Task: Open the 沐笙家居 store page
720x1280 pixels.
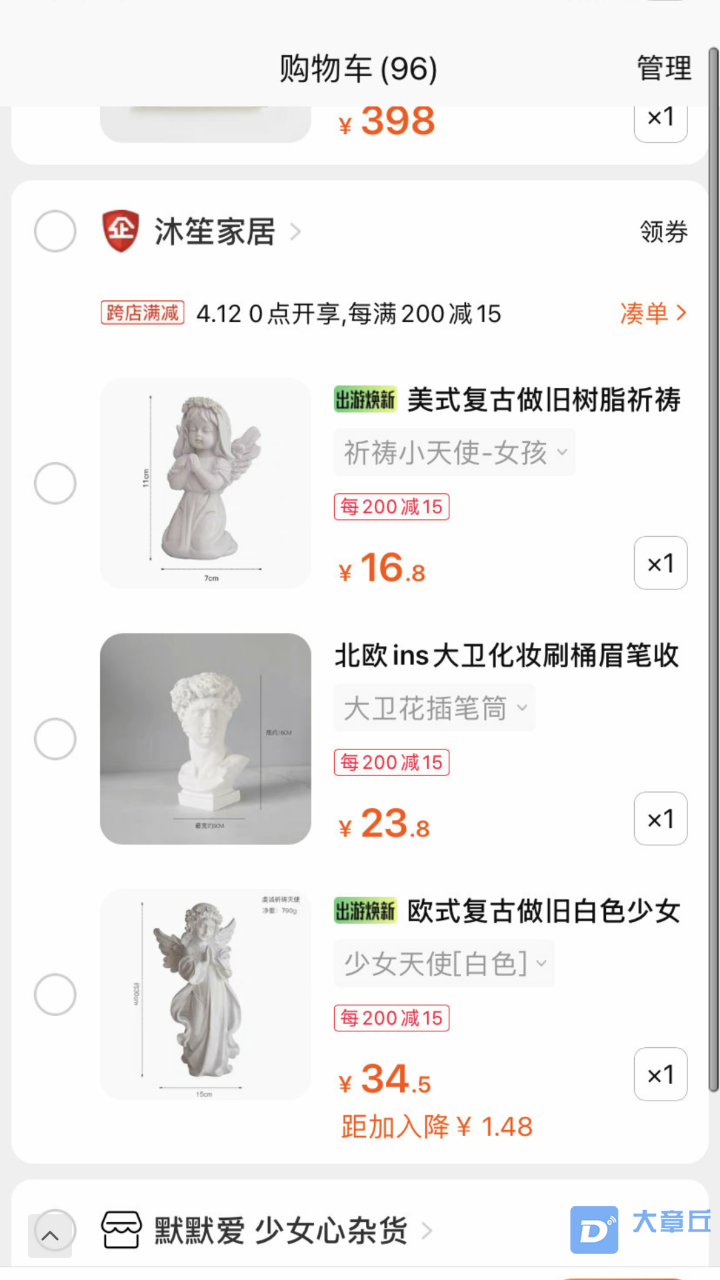Action: click(x=214, y=232)
